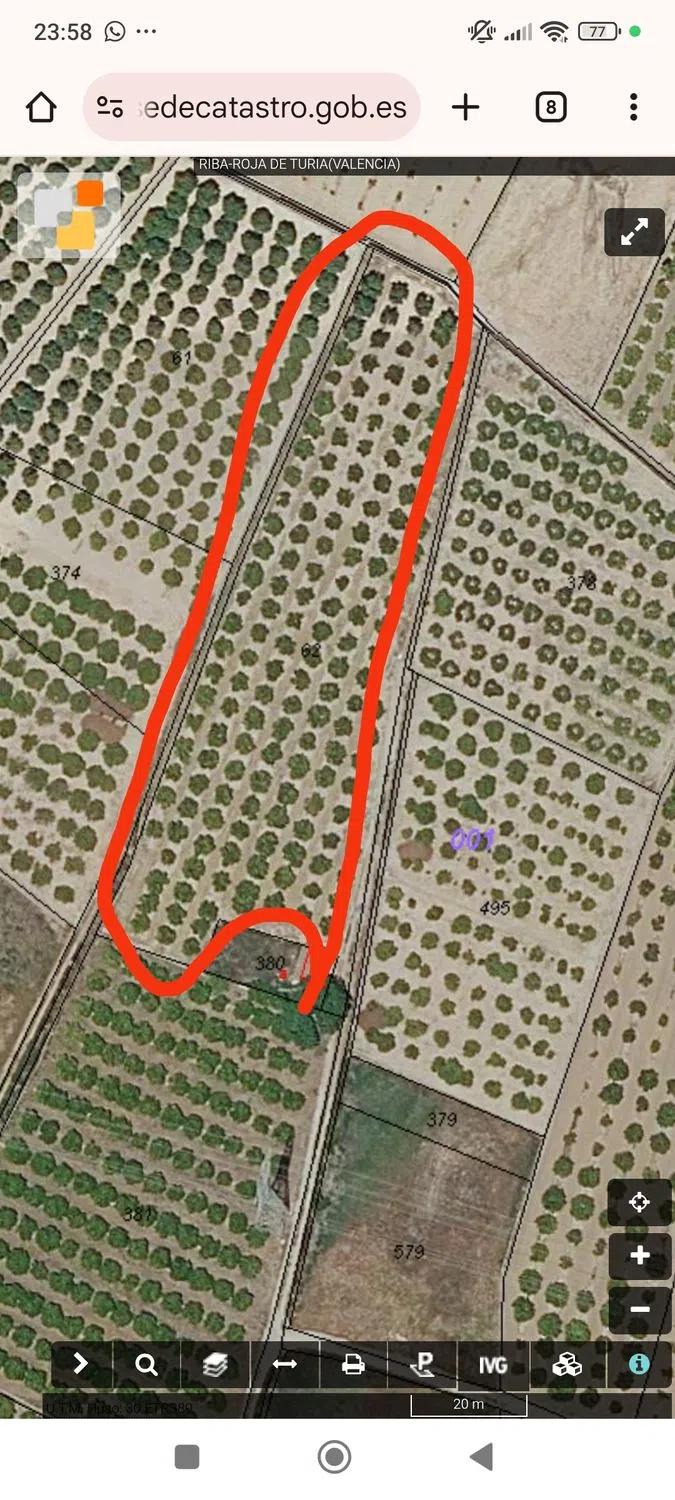The image size is (675, 1500).
Task: Activate the information tool
Action: pos(639,1364)
